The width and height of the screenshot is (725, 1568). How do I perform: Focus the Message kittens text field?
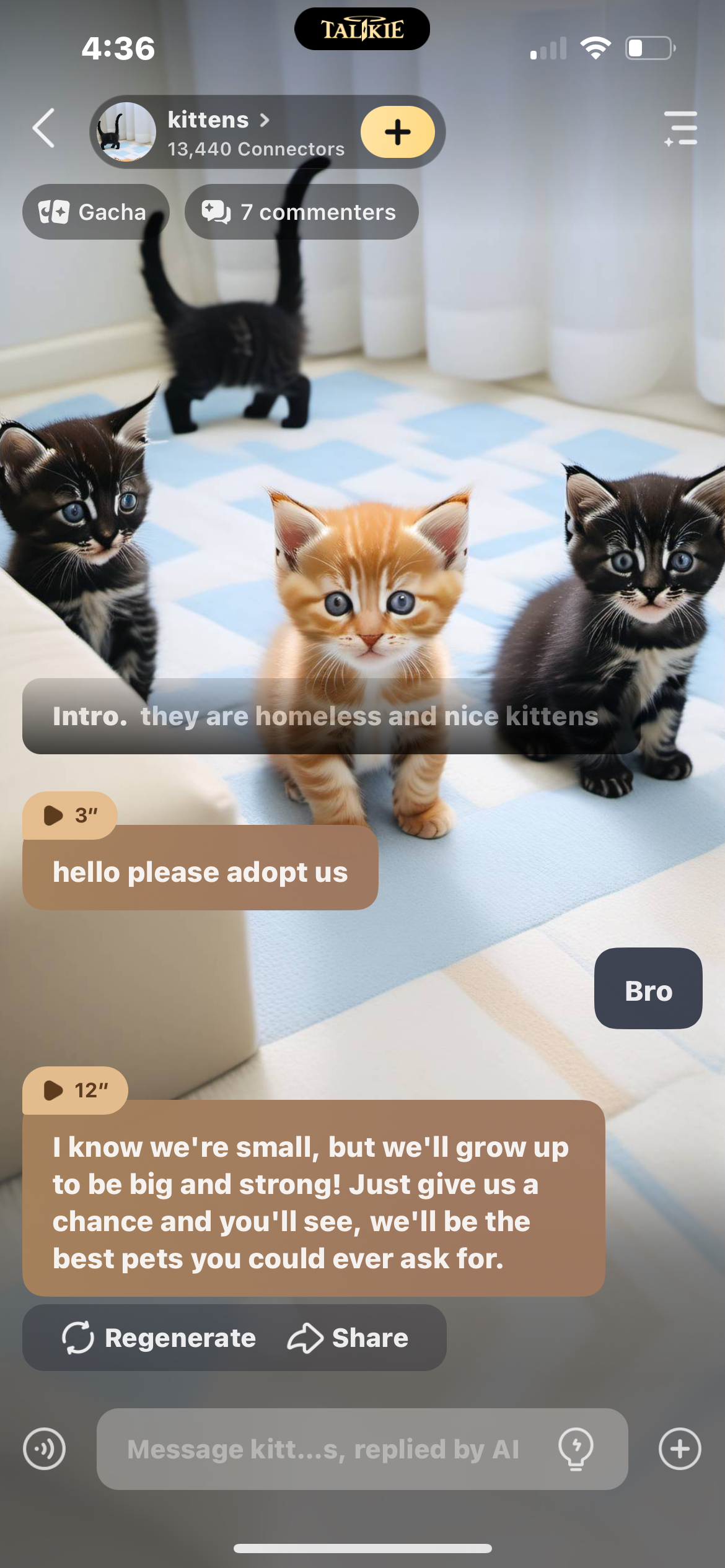point(322,1449)
